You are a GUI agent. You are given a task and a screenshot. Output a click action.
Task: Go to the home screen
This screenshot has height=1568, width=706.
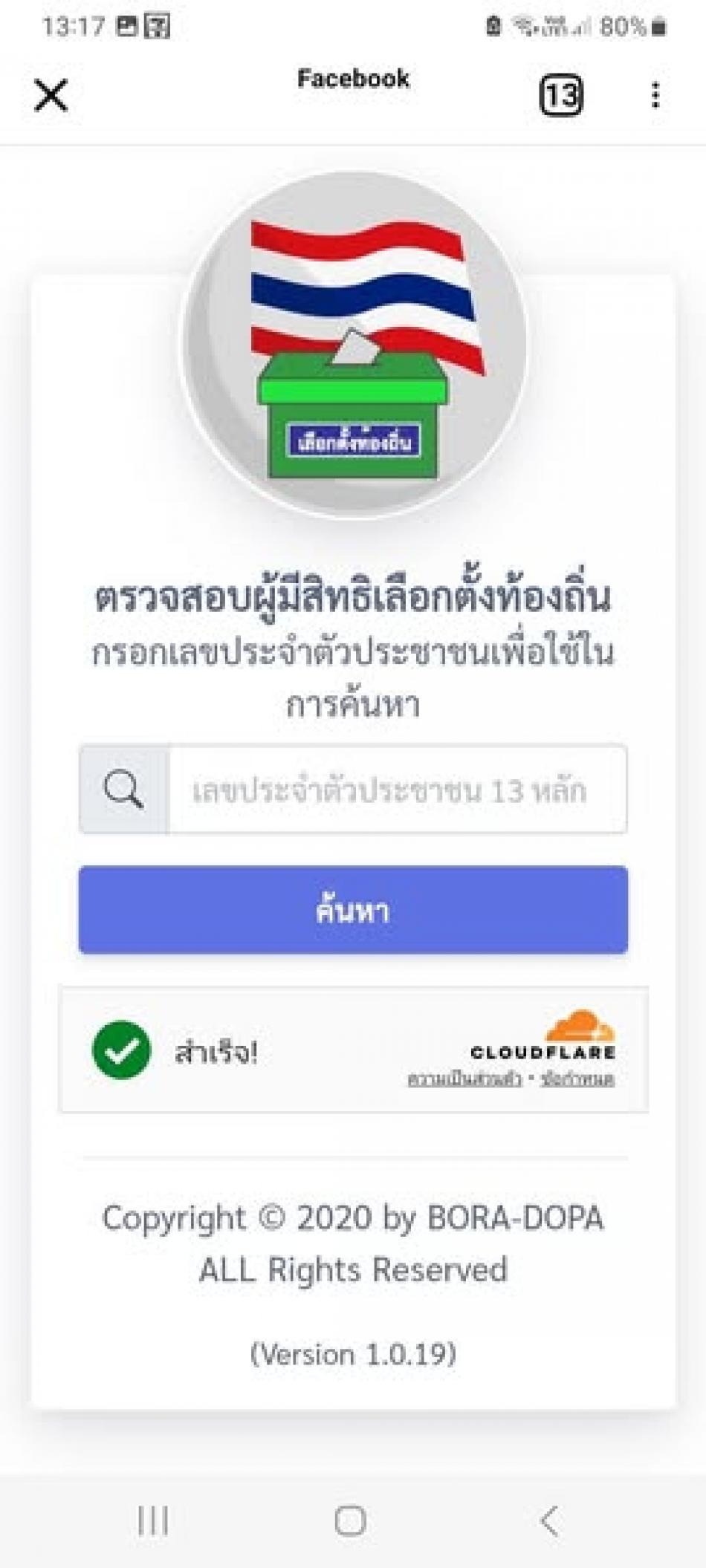click(x=350, y=1520)
